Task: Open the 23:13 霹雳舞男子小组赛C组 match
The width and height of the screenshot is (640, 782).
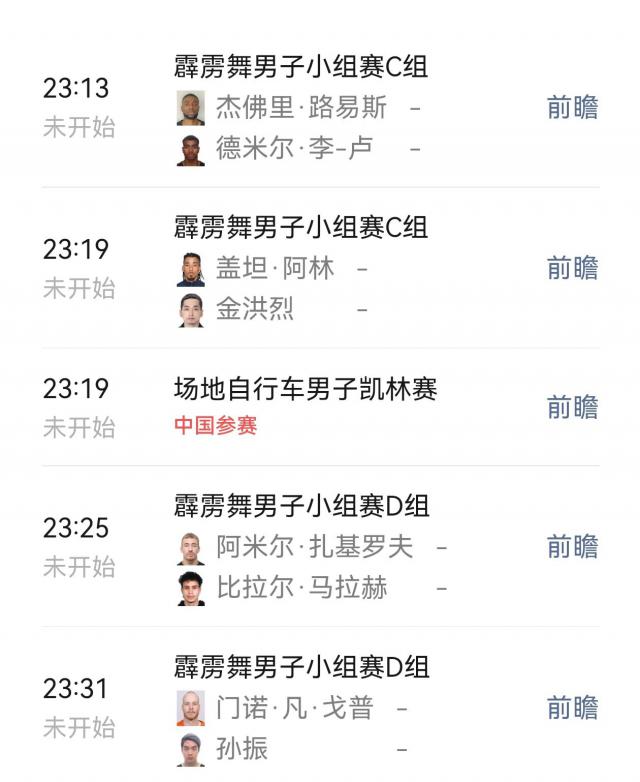Action: click(301, 67)
